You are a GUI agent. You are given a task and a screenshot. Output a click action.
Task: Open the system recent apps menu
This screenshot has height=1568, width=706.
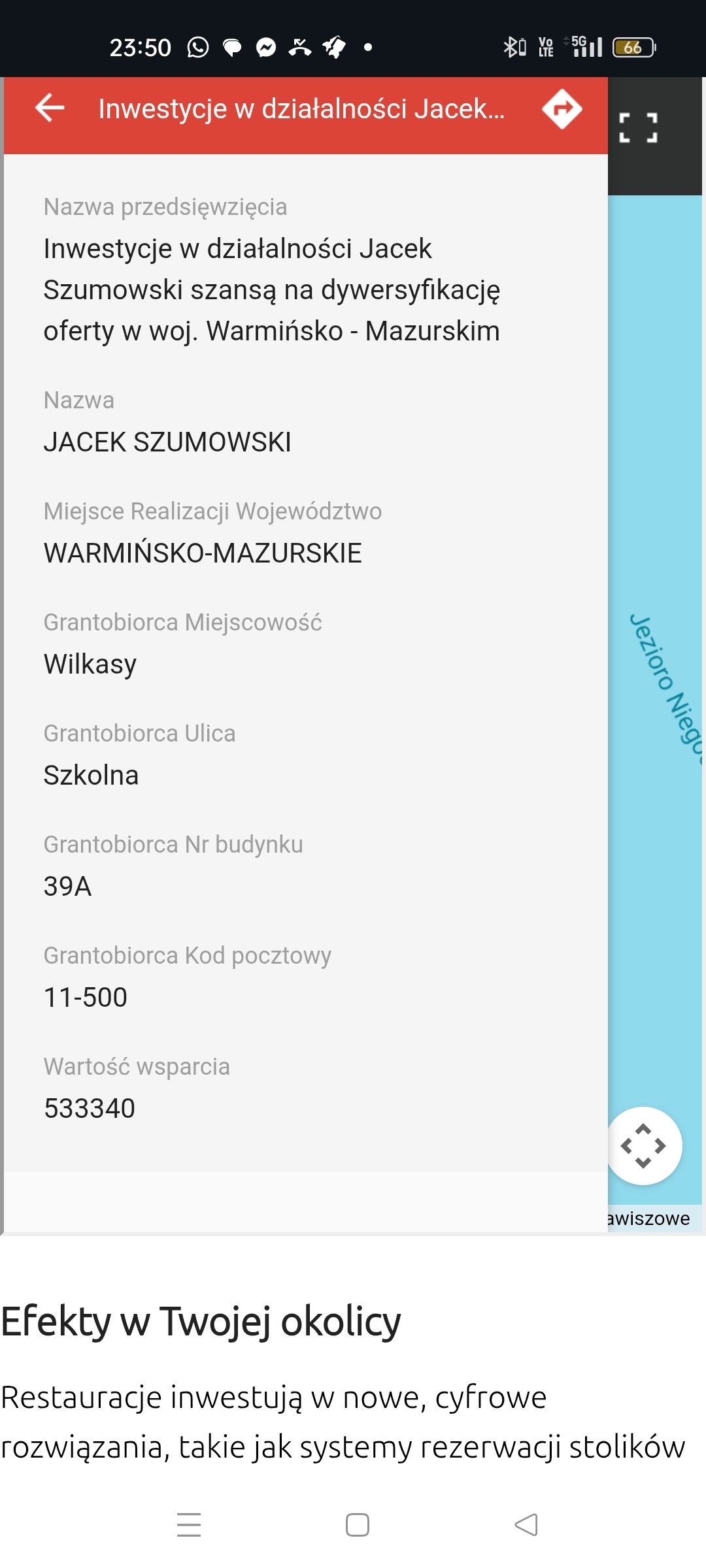tap(189, 1525)
